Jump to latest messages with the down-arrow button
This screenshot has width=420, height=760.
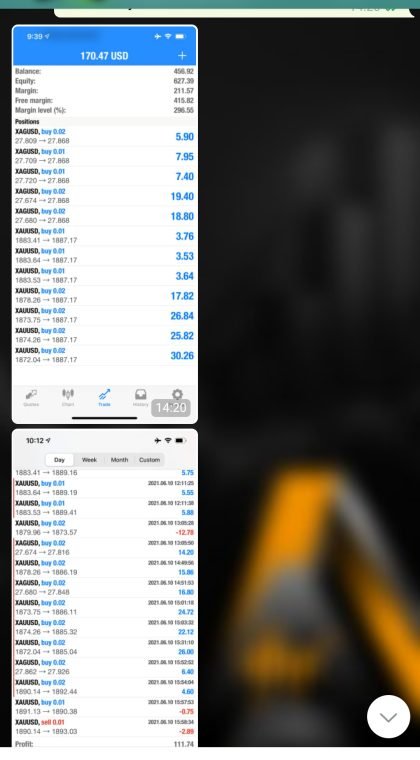[x=389, y=716]
